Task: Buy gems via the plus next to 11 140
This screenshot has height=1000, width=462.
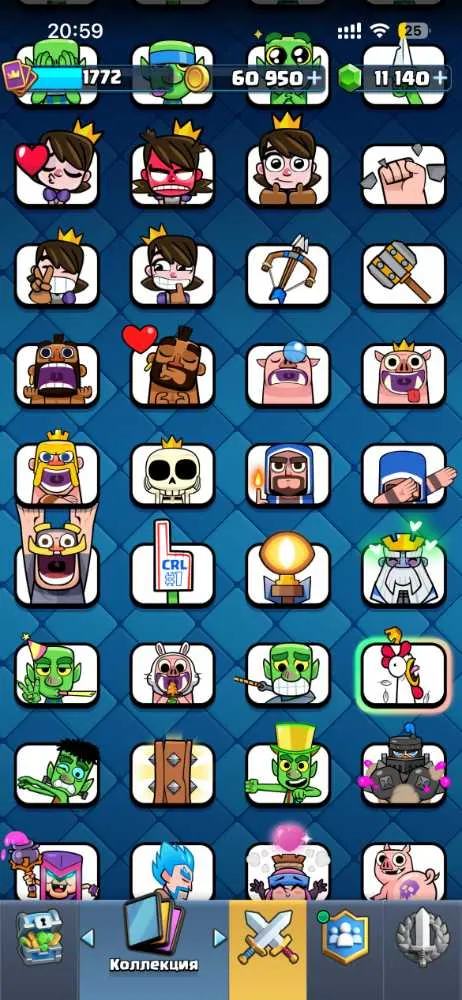Action: click(440, 78)
